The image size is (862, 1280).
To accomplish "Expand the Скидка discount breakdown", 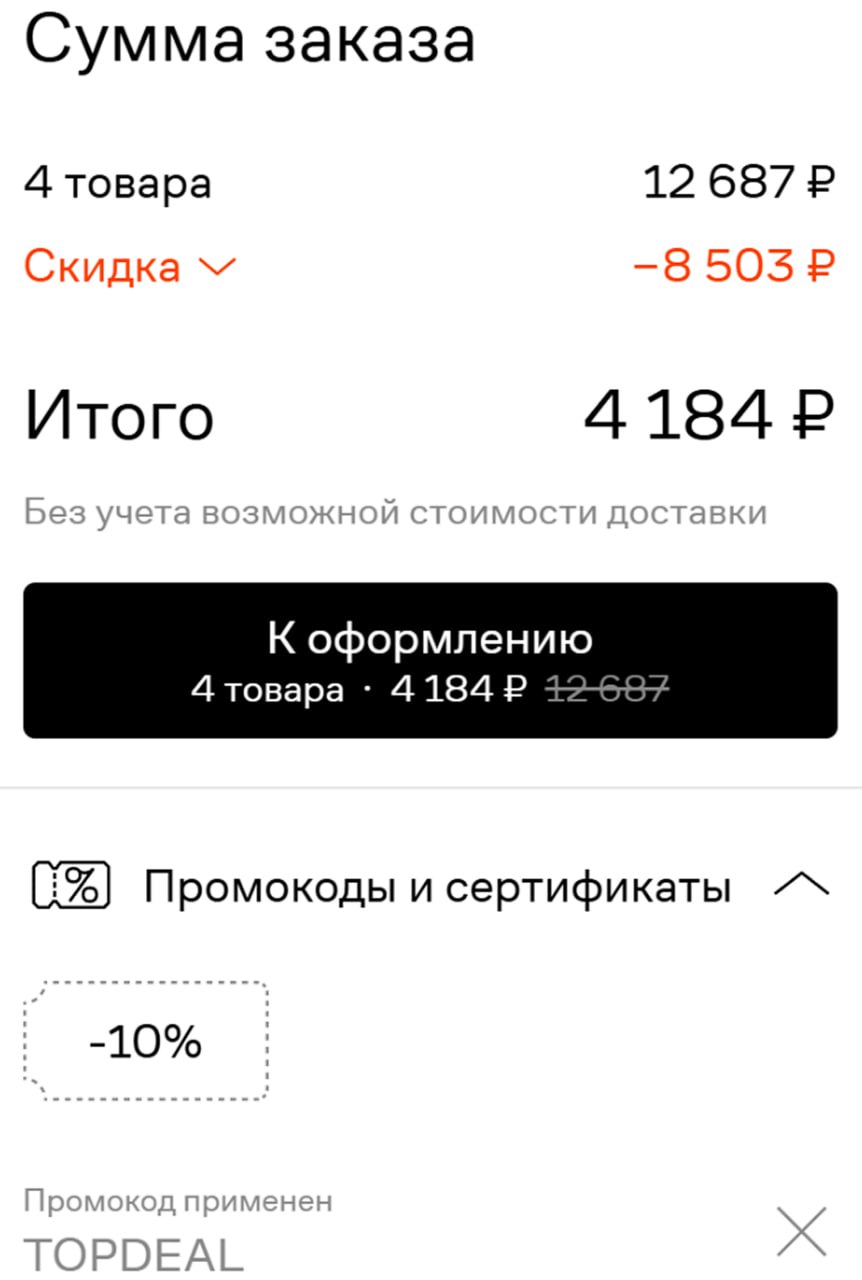I will [130, 267].
